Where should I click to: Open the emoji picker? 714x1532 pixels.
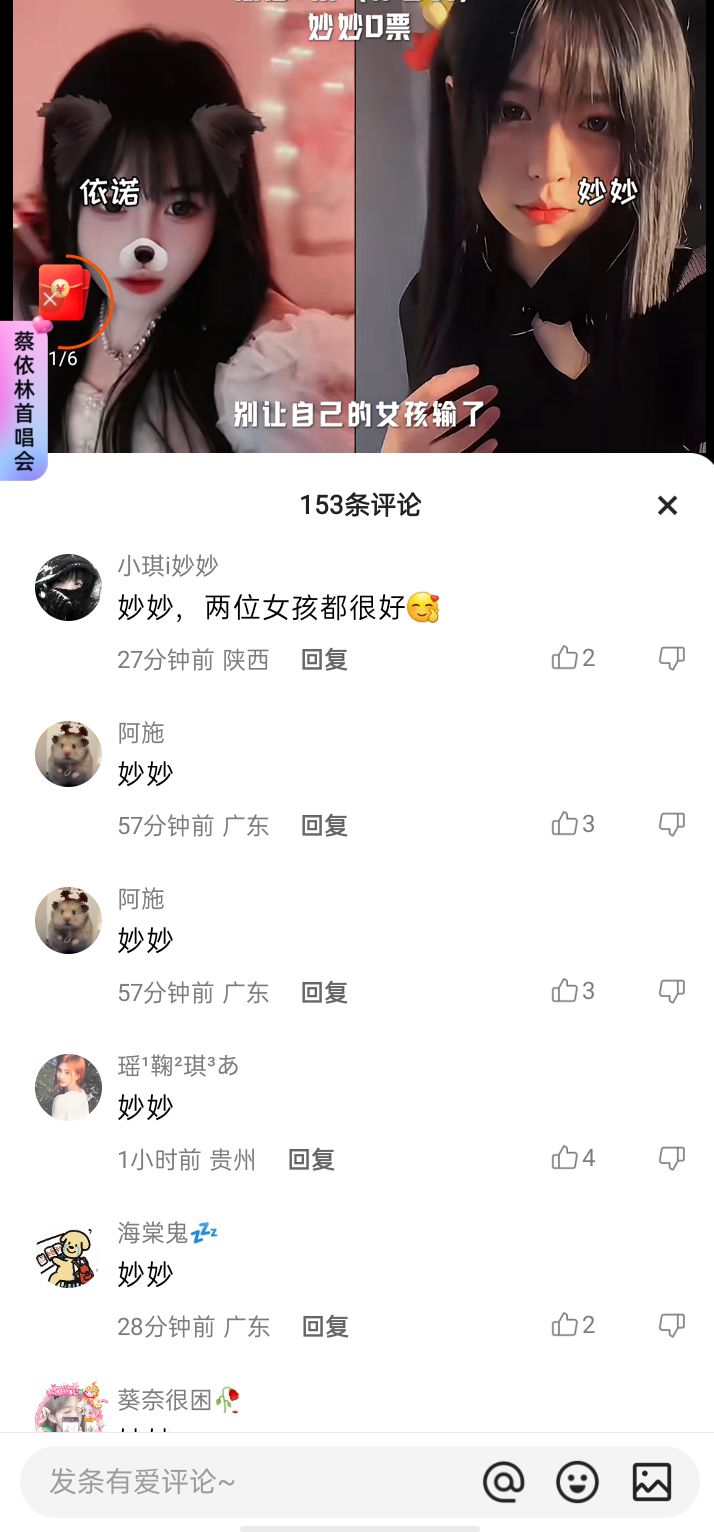pyautogui.click(x=577, y=1482)
